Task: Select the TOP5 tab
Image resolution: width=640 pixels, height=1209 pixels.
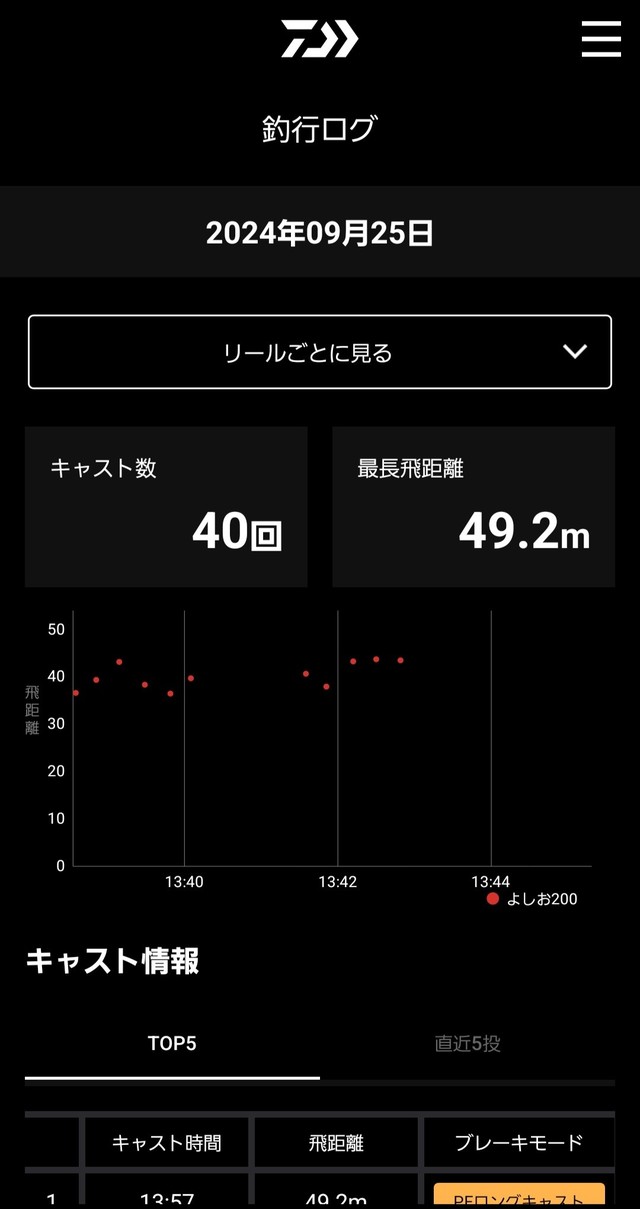Action: 172,1044
